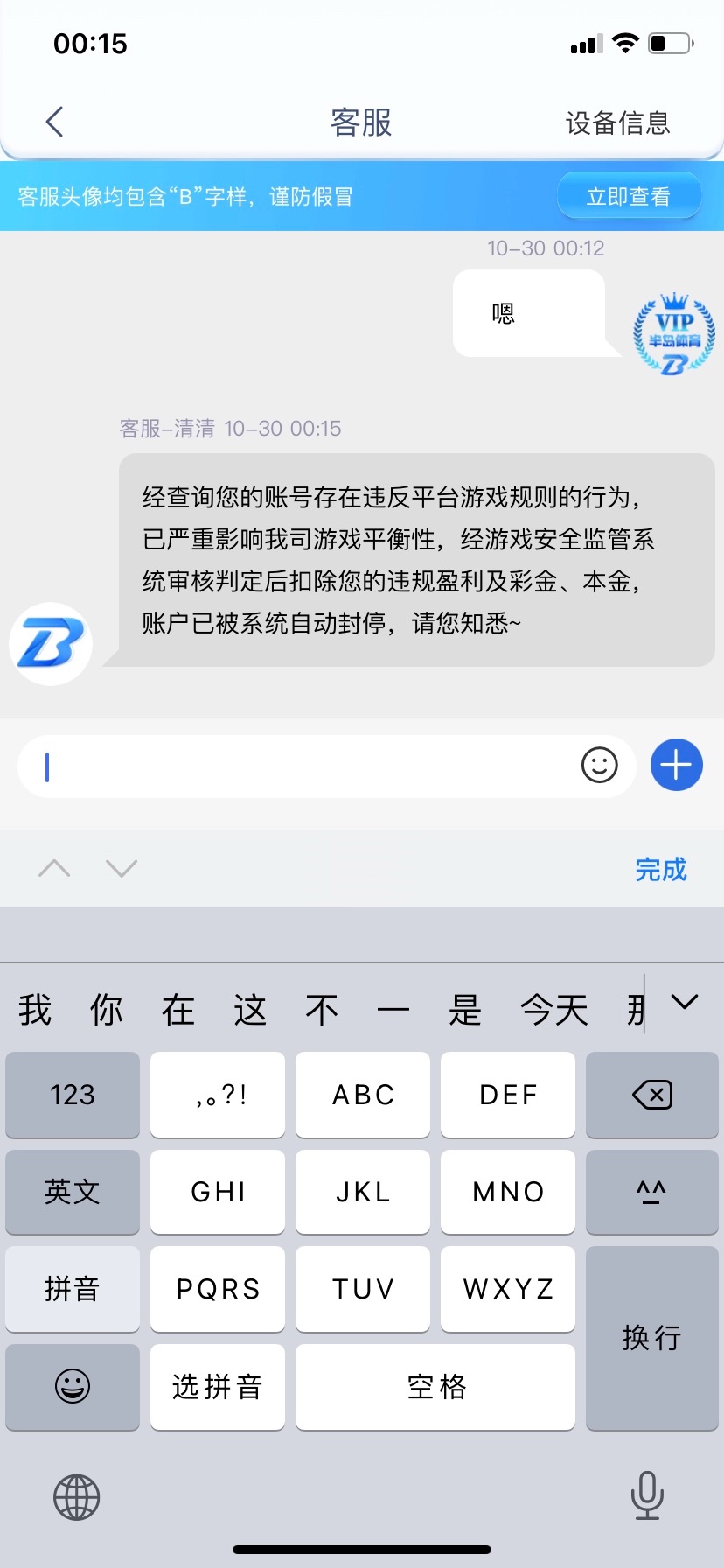Viewport: 724px width, 1568px height.
Task: Tap the up arrow above the keyboard
Action: pos(55,868)
